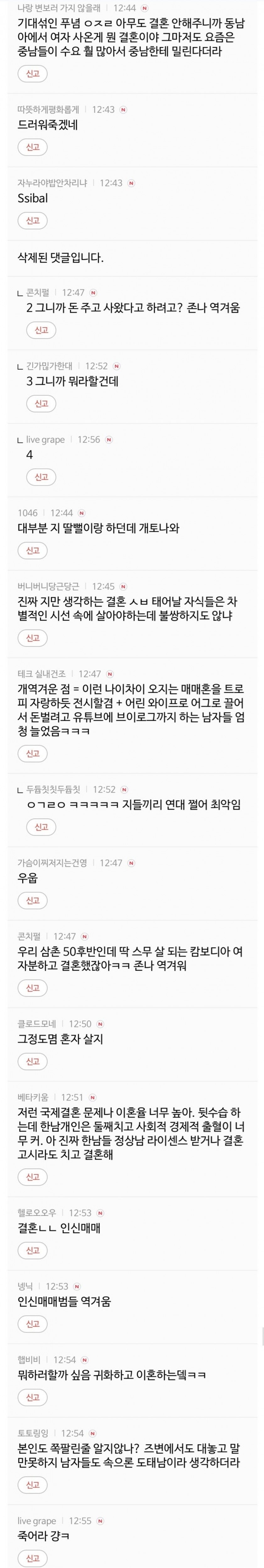264x1568 pixels.
Task: Report the comment by user 1046
Action: click(x=32, y=550)
